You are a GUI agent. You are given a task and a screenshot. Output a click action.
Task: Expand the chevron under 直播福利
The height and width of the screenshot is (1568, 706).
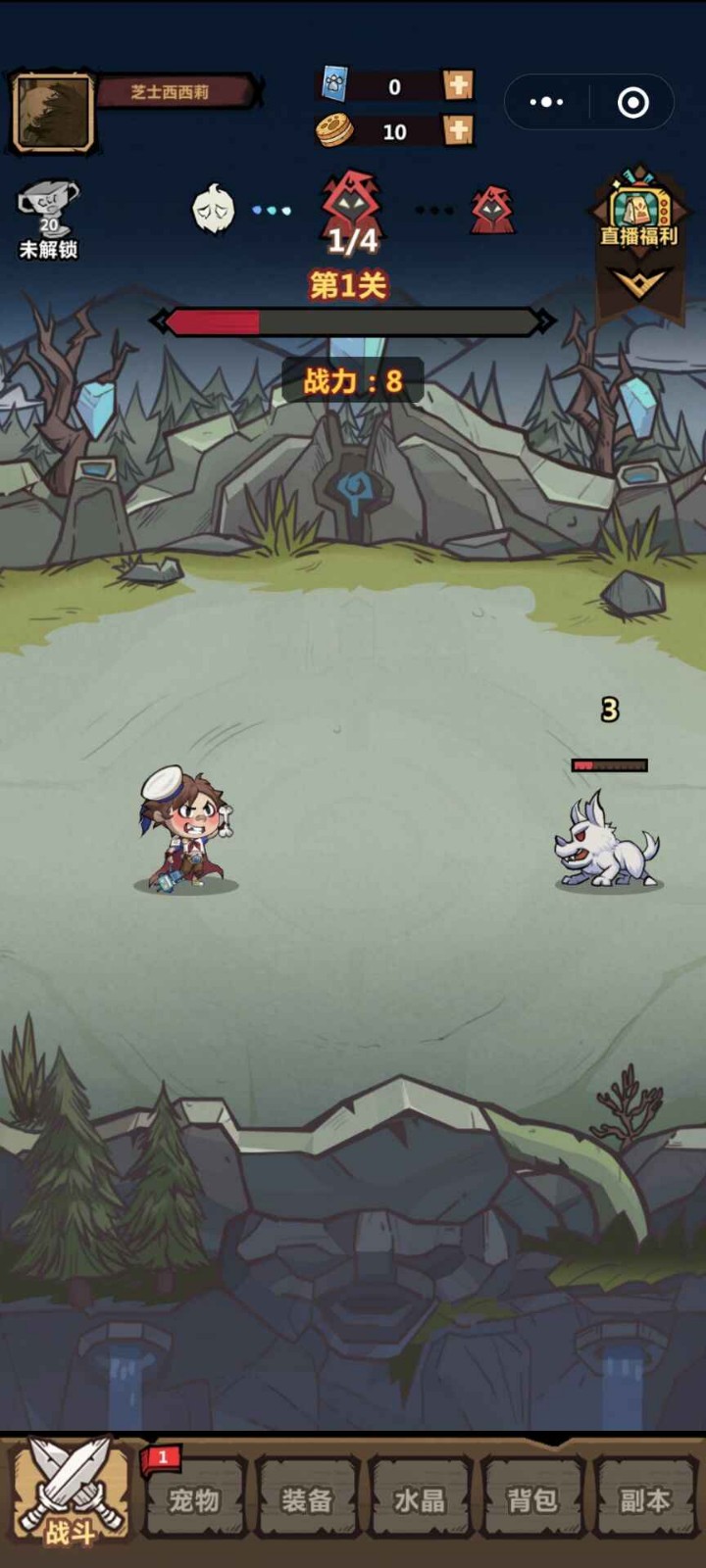638,285
